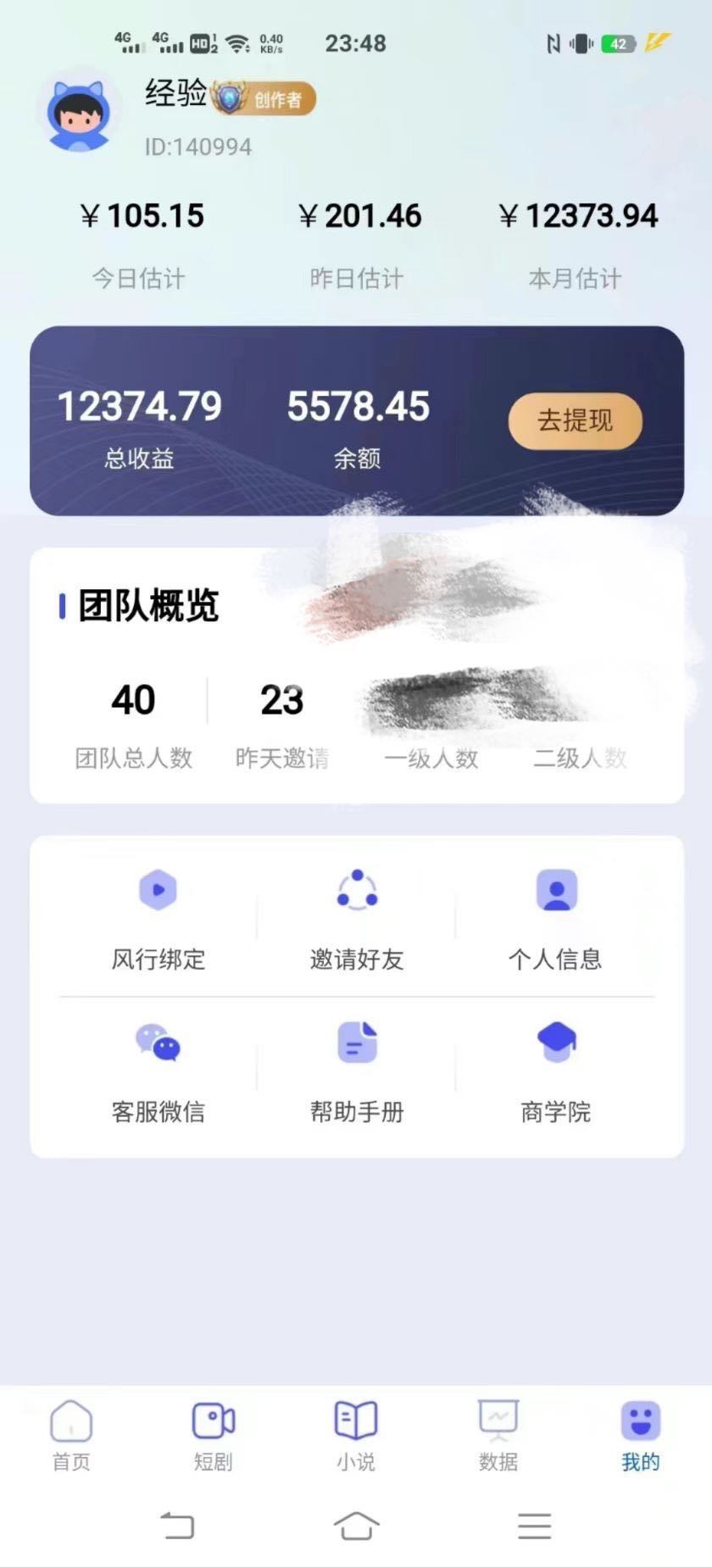Open 商学院 business school

[x=555, y=1072]
